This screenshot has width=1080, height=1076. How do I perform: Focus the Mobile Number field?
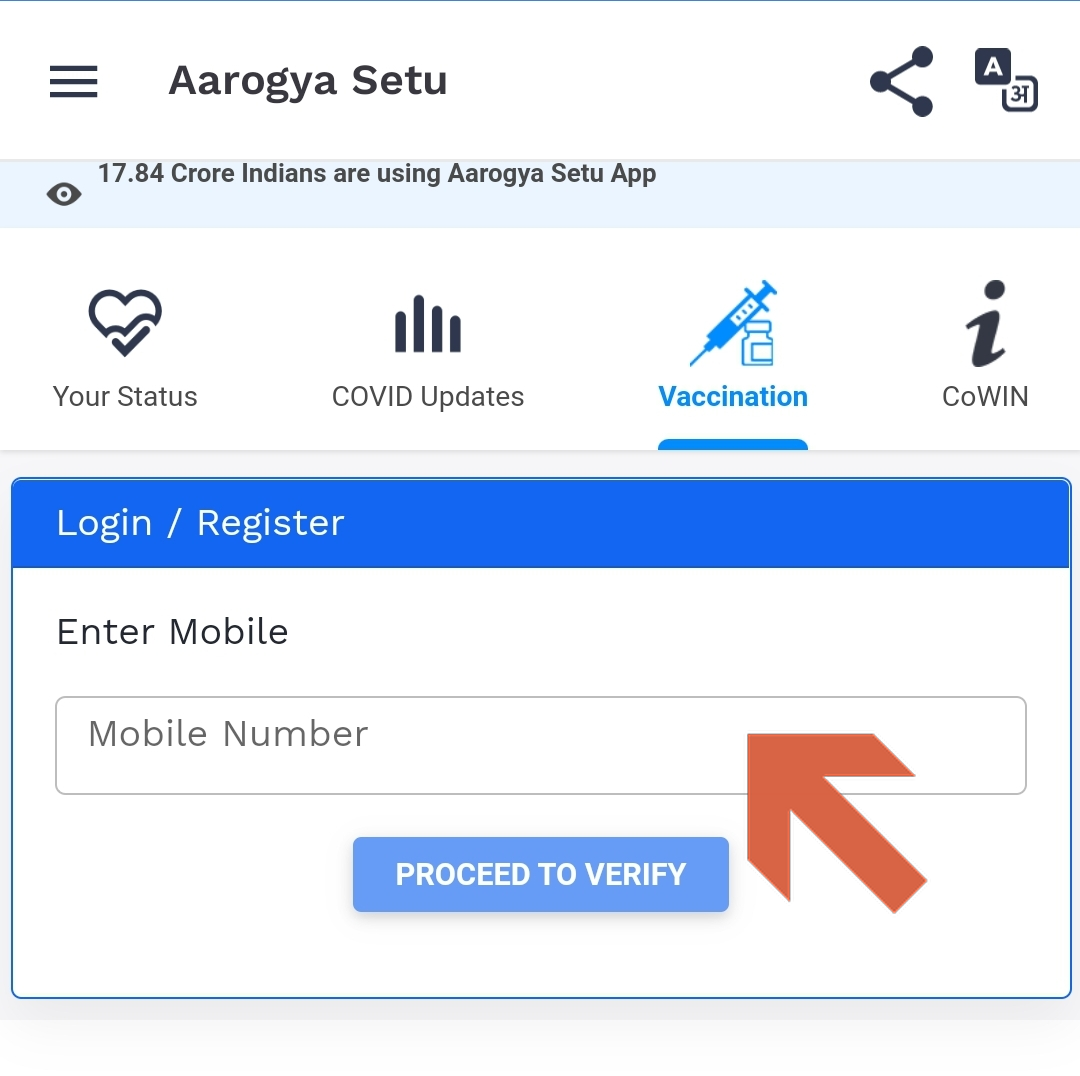point(400,745)
